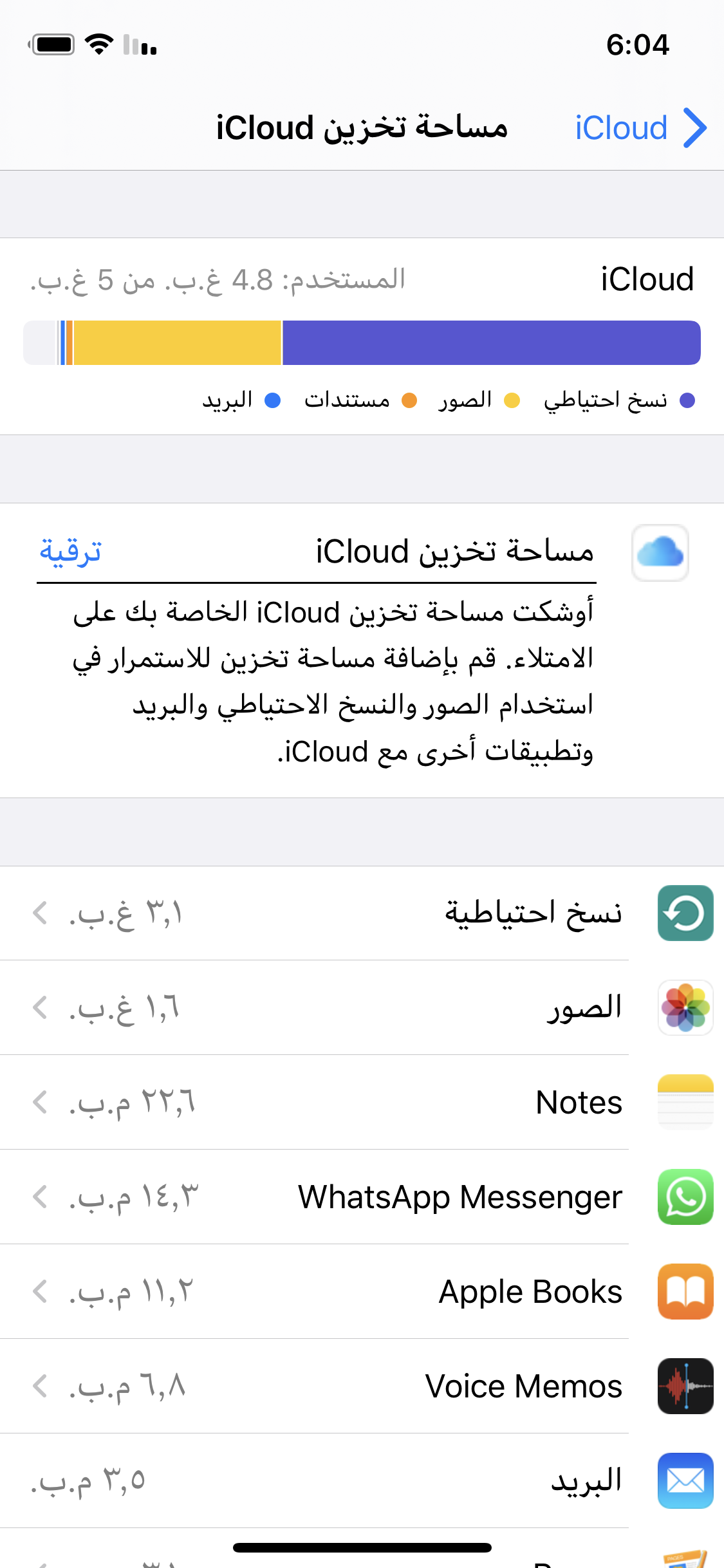Screen dimensions: 724x1568
Task: Tap ترقية to upgrade iCloud storage
Action: tap(71, 551)
